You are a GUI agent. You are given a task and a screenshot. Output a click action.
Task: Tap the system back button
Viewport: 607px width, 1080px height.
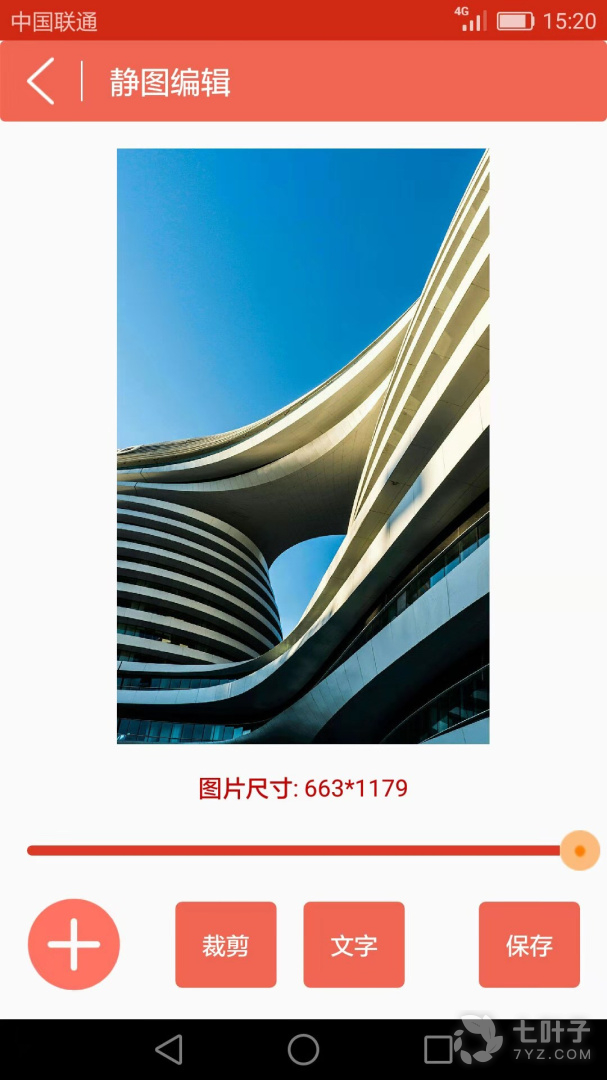coord(169,1049)
